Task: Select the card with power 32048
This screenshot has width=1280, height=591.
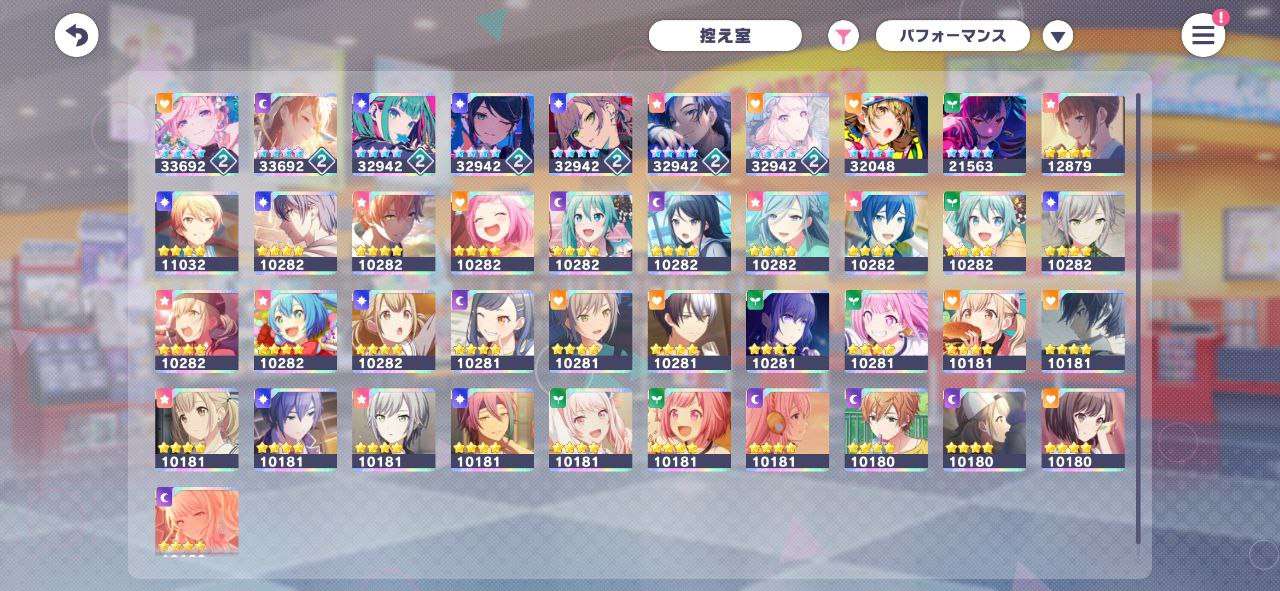Action: coord(886,133)
